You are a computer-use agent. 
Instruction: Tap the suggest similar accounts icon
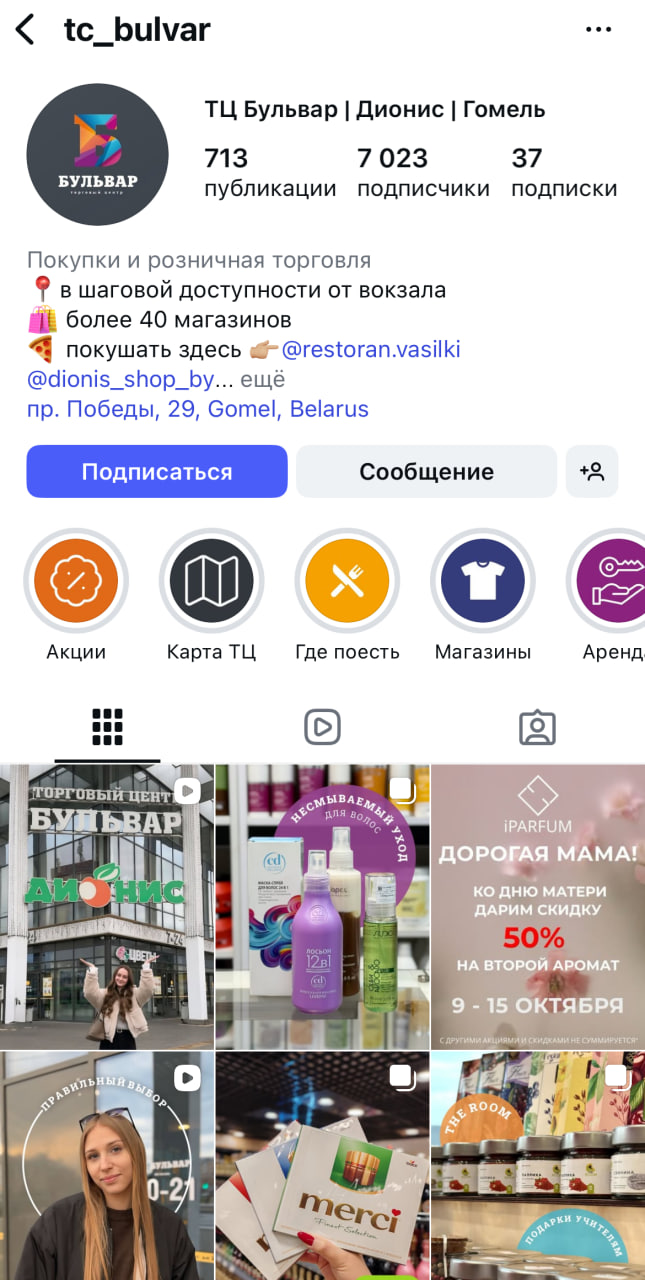tap(592, 471)
